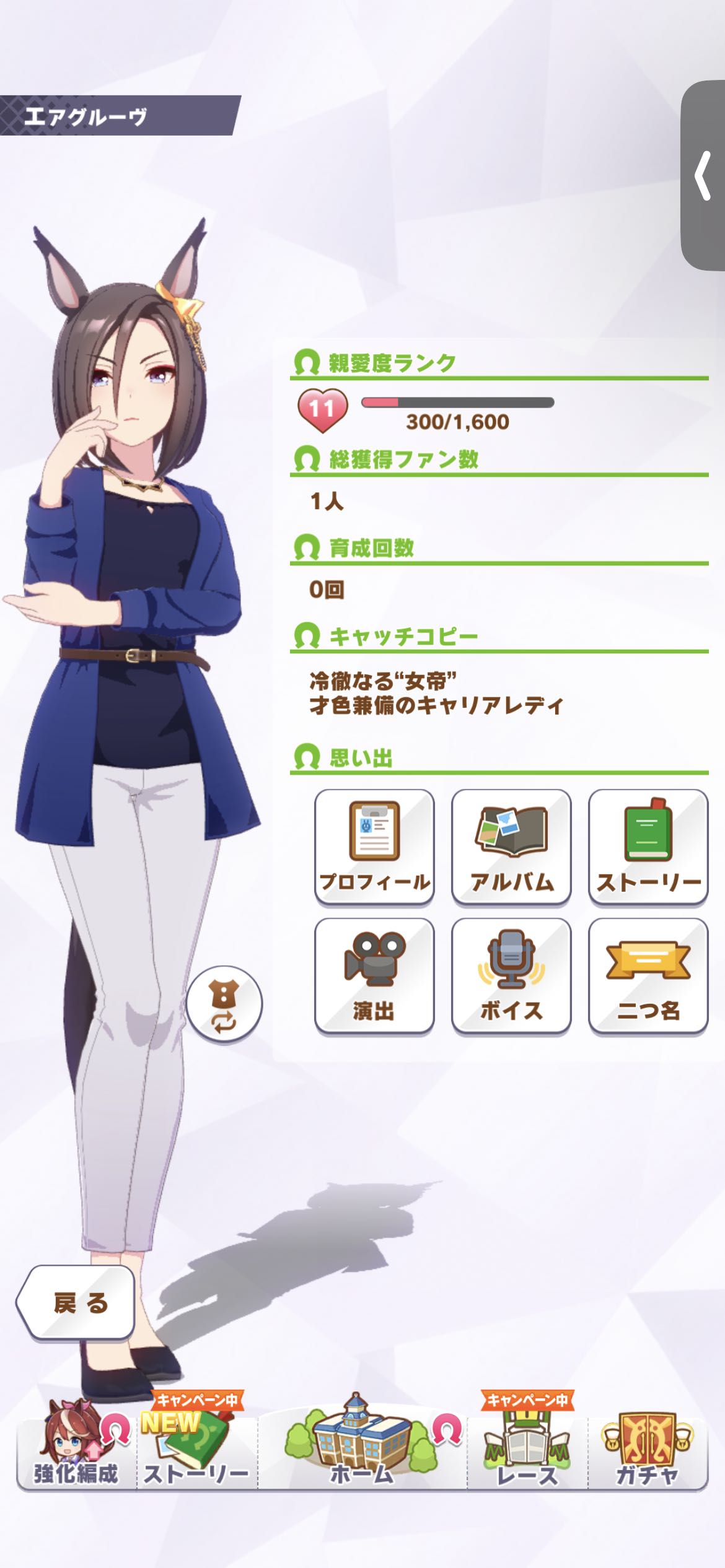This screenshot has width=725, height=1568.
Task: Expand the side panel arrow
Action: pos(703,176)
